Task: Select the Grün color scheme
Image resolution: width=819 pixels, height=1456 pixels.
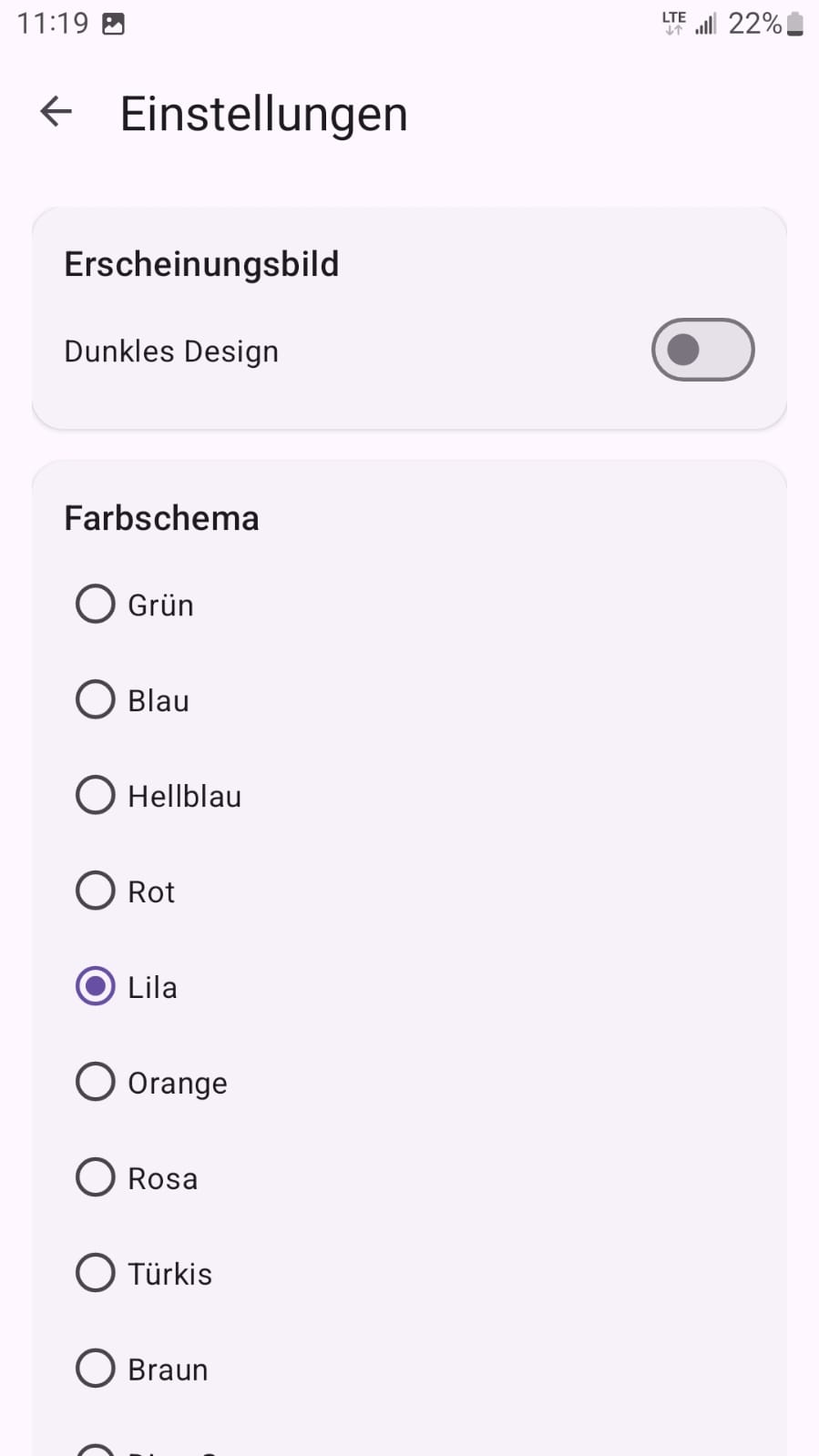Action: click(x=95, y=604)
